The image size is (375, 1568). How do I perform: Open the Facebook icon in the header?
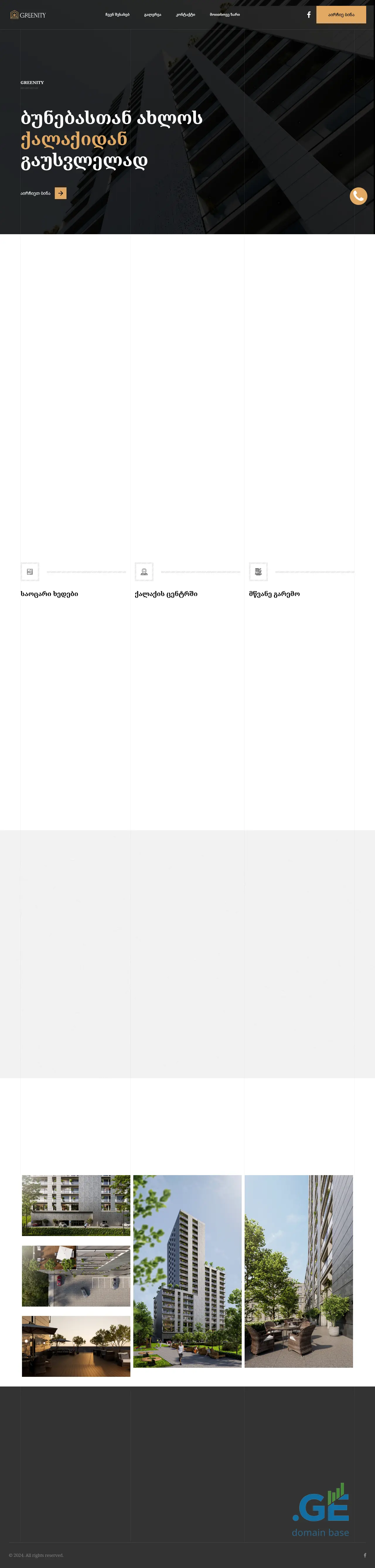[309, 15]
